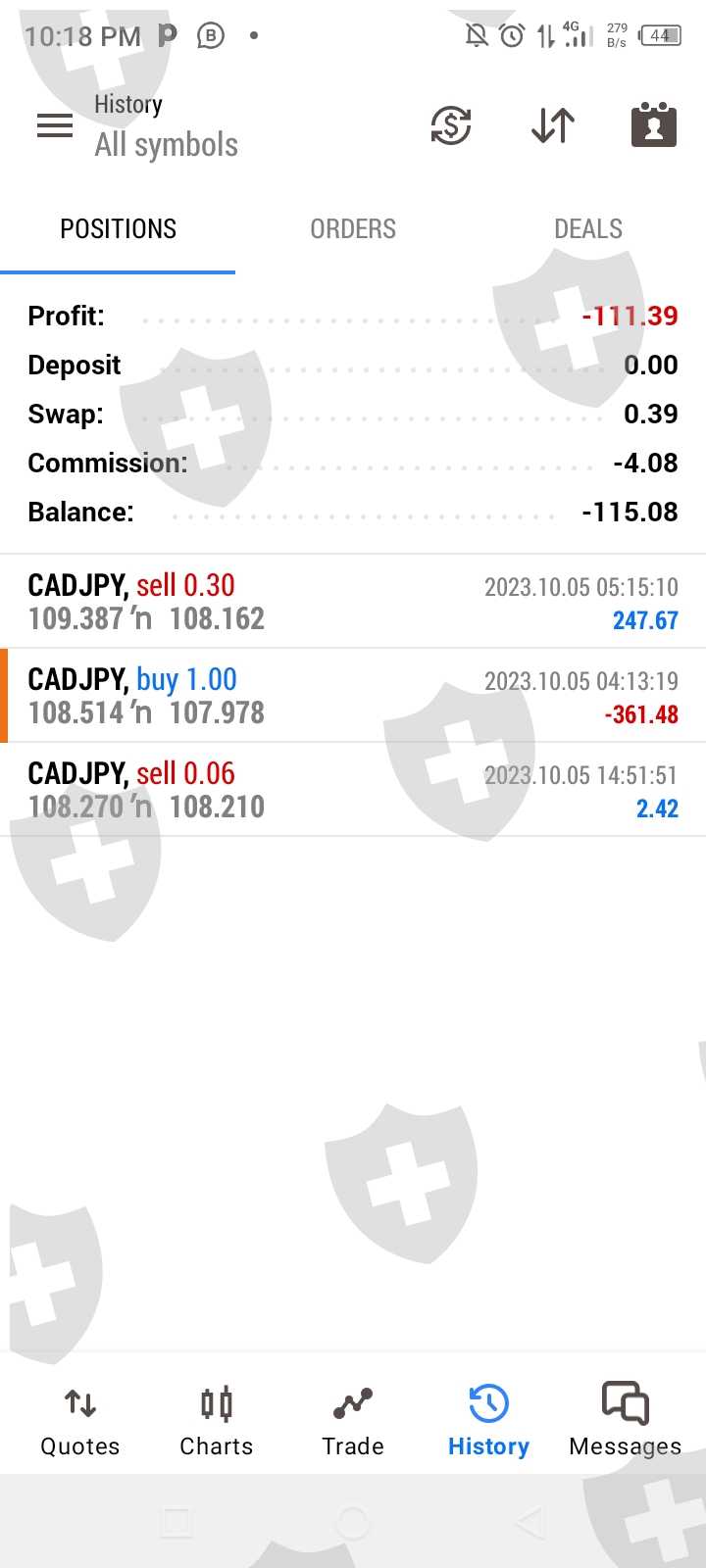Open CADJPY buy 1.00 position
This screenshot has width=706, height=1568.
click(x=353, y=696)
